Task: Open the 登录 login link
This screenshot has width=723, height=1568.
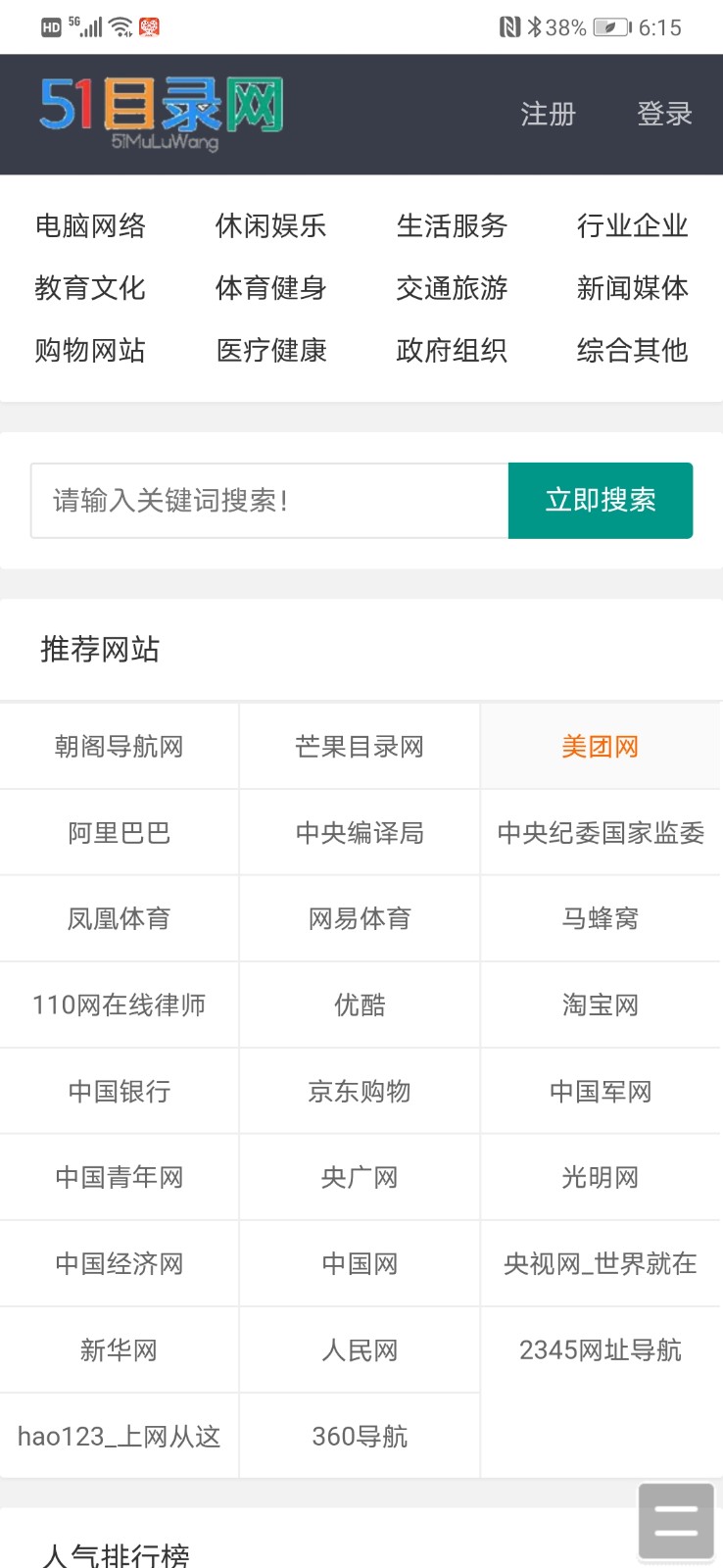Action: pyautogui.click(x=664, y=115)
